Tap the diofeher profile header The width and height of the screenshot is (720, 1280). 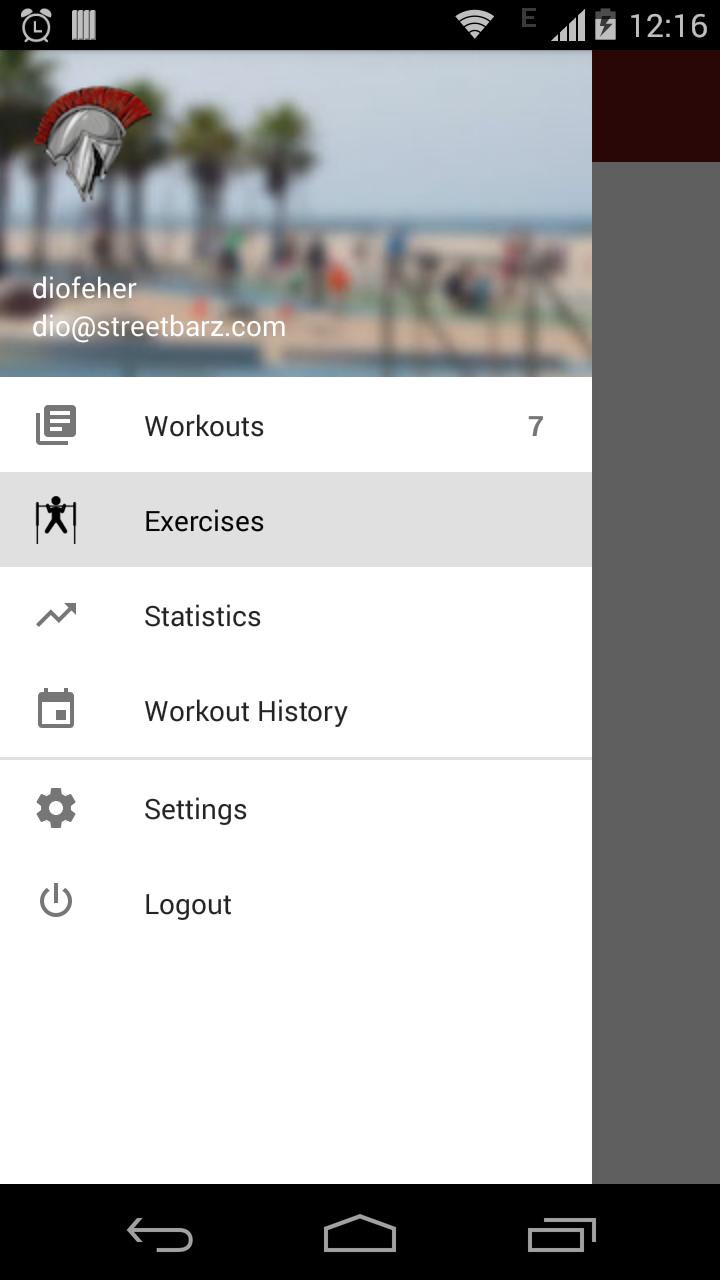coord(160,308)
